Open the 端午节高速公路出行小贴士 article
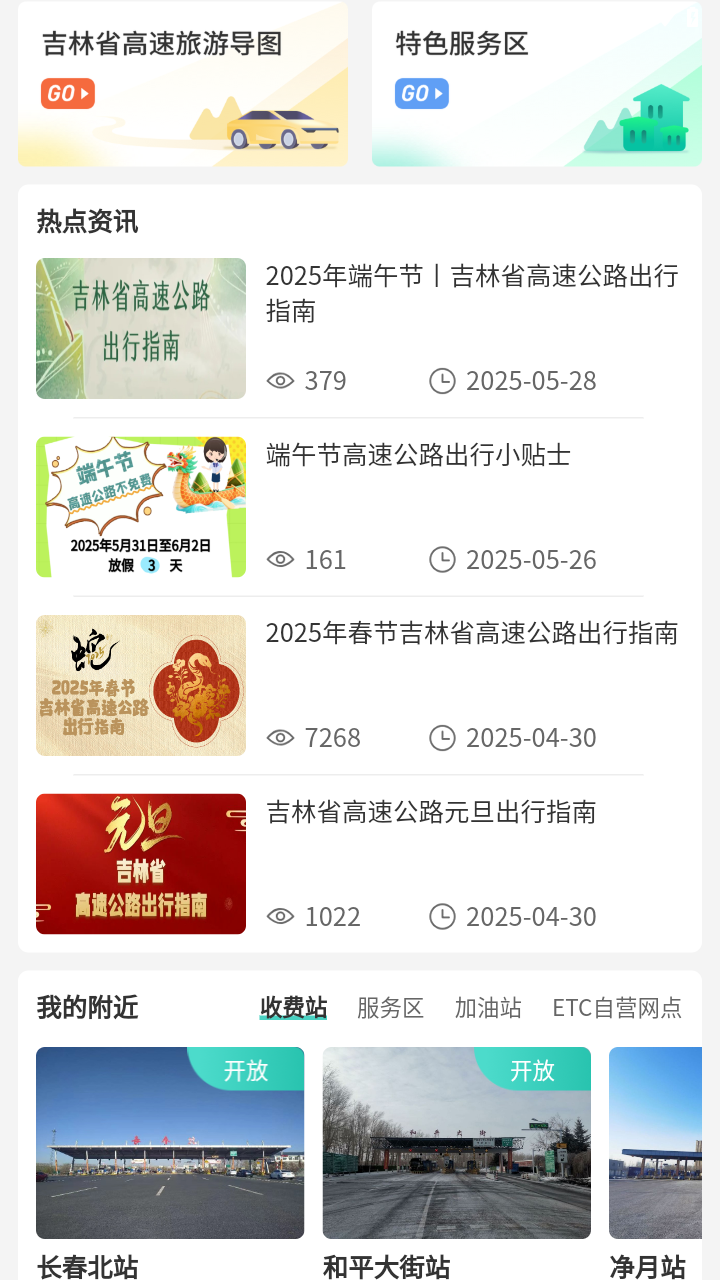The image size is (720, 1280). [419, 456]
